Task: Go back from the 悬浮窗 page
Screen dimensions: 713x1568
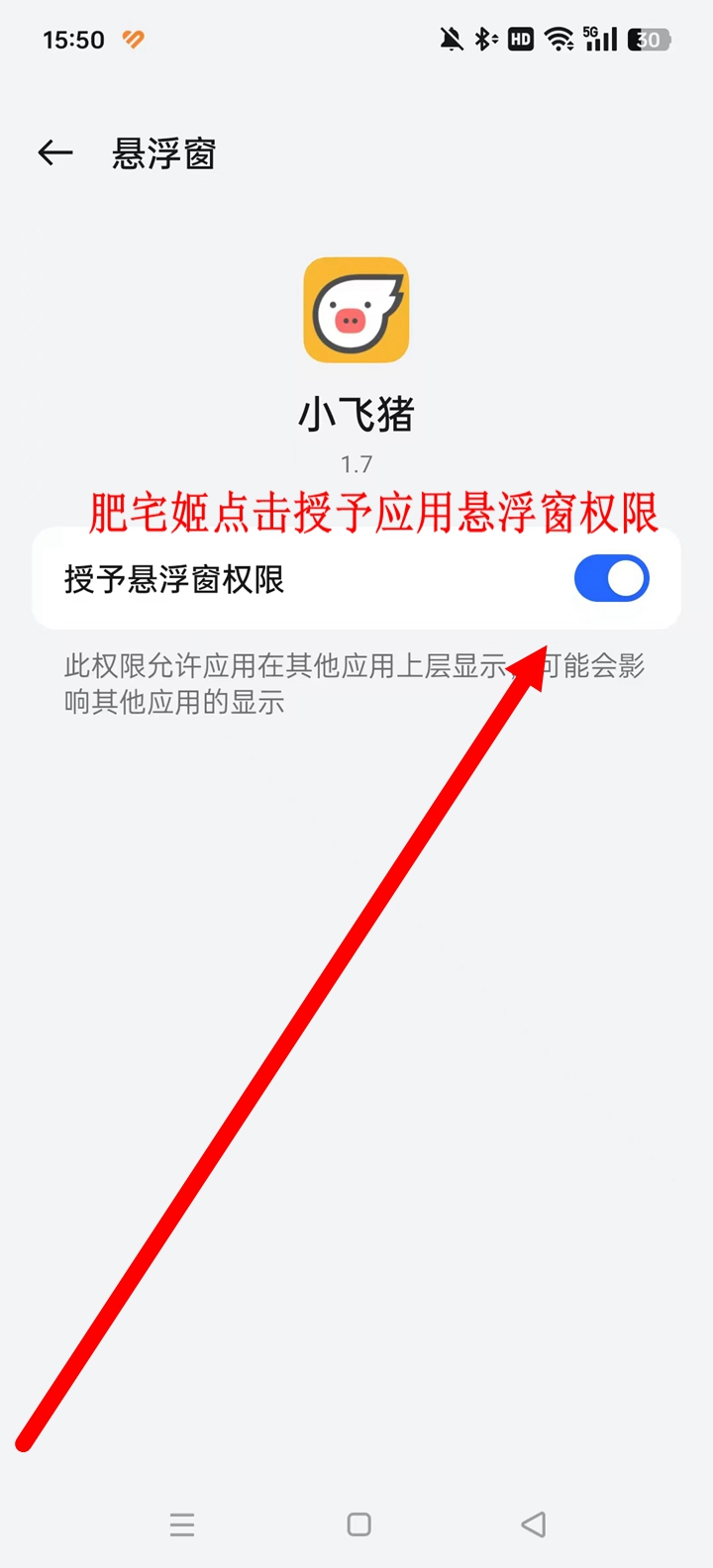Action: [x=55, y=152]
